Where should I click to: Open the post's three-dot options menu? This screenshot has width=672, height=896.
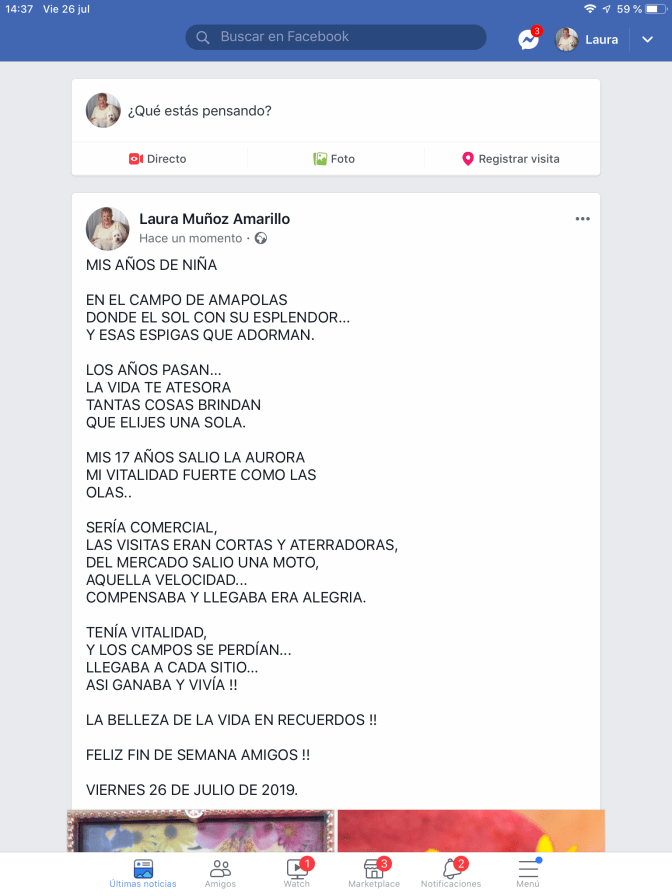point(582,219)
